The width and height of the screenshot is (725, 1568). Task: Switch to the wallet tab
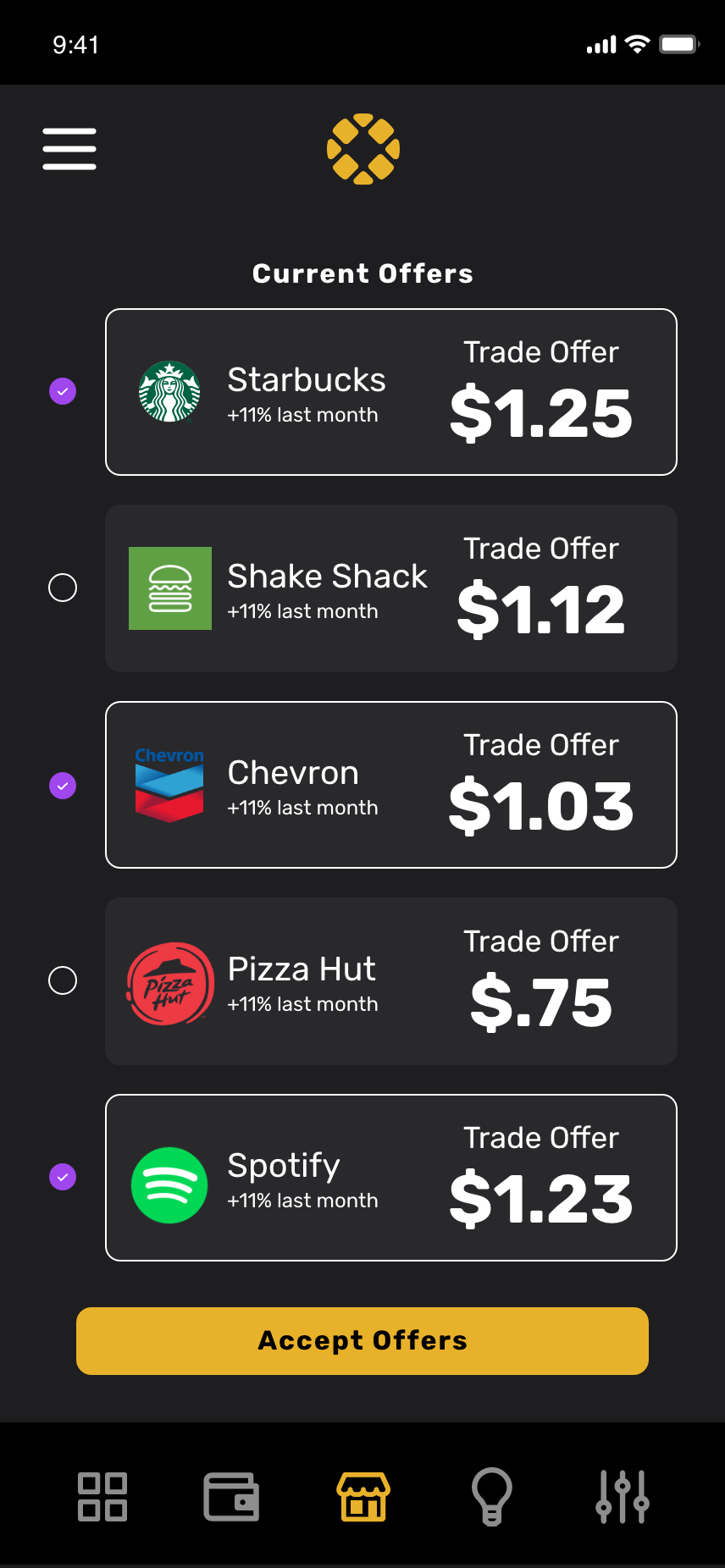231,1497
